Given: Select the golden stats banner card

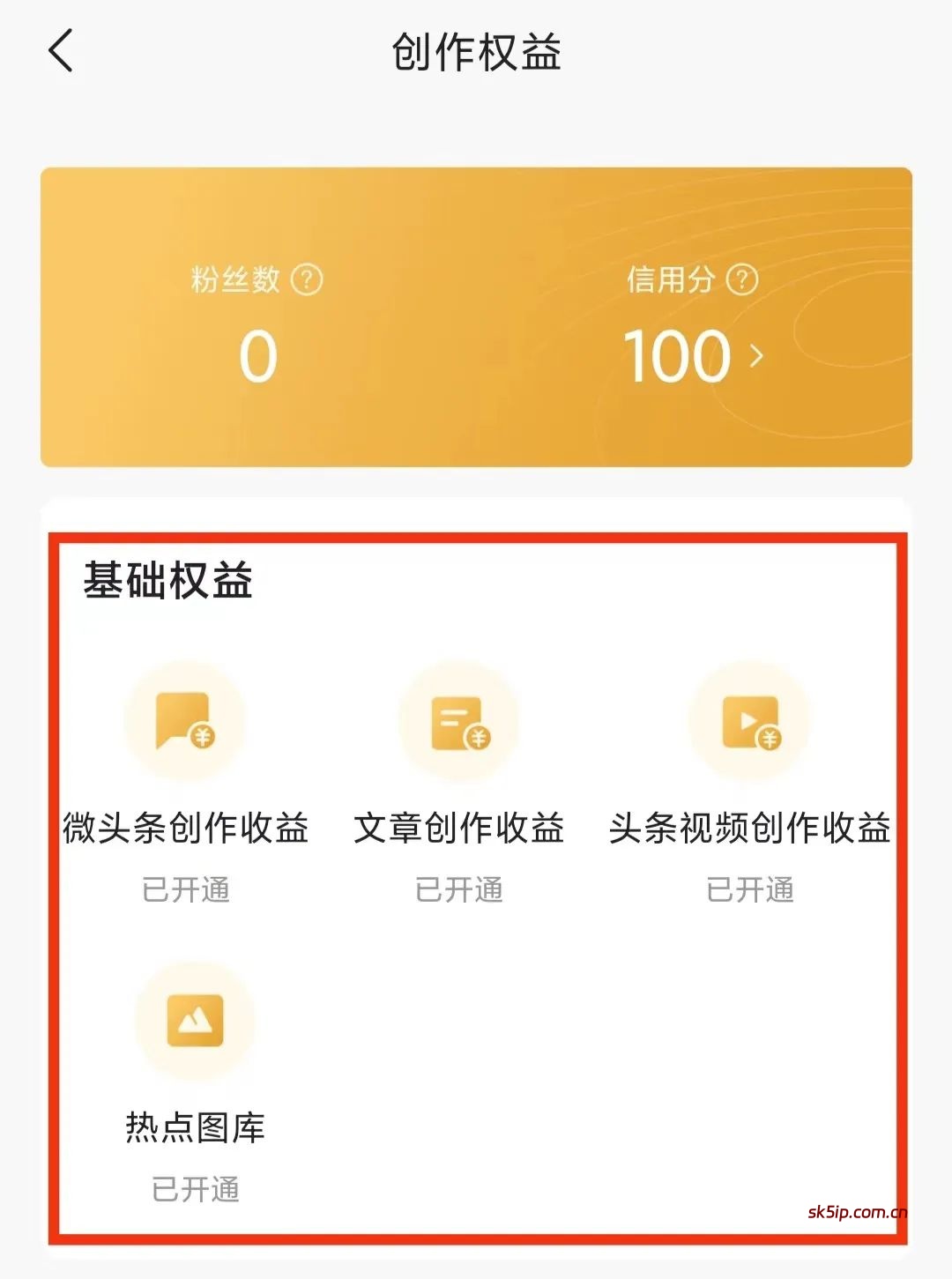Looking at the screenshot, I should point(476,315).
